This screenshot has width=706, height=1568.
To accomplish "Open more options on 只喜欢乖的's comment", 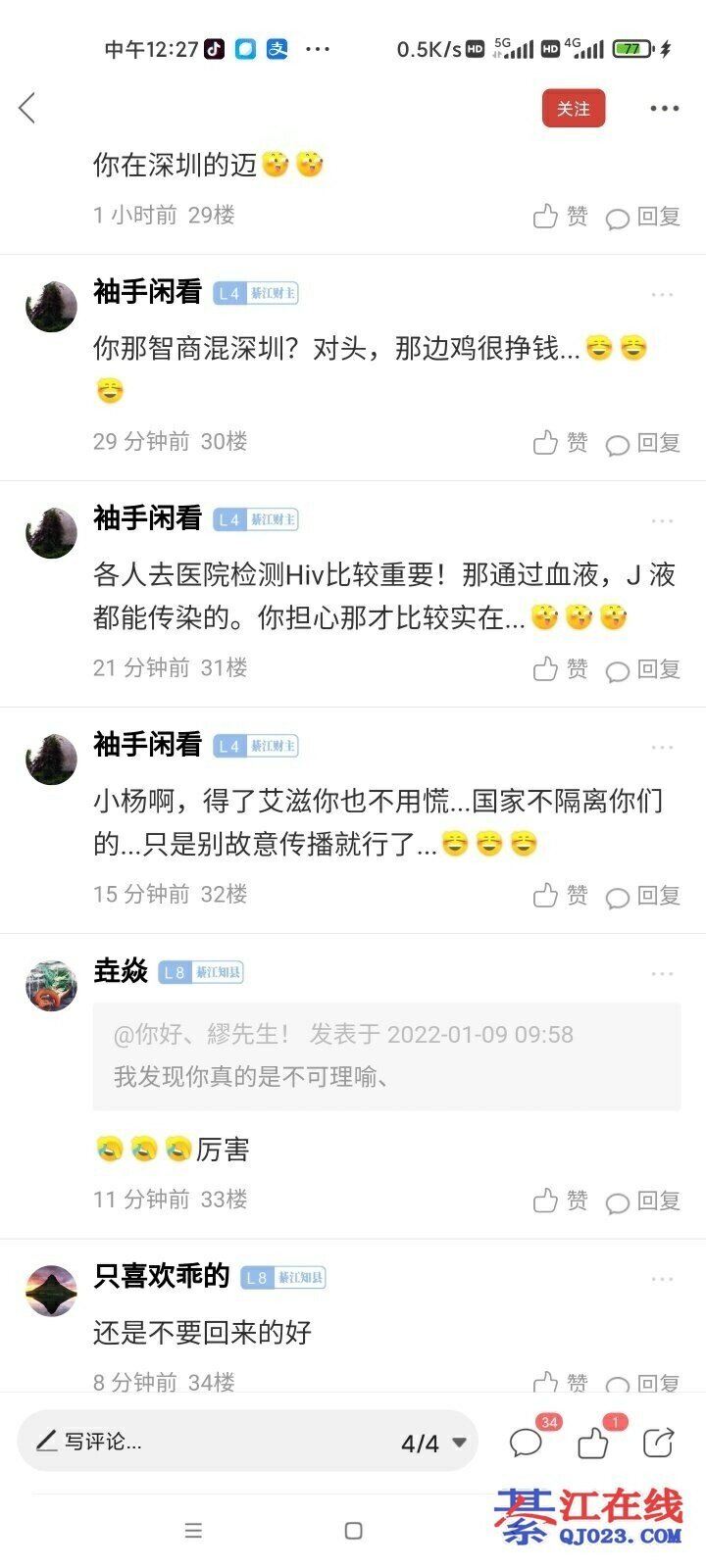I will click(662, 1279).
